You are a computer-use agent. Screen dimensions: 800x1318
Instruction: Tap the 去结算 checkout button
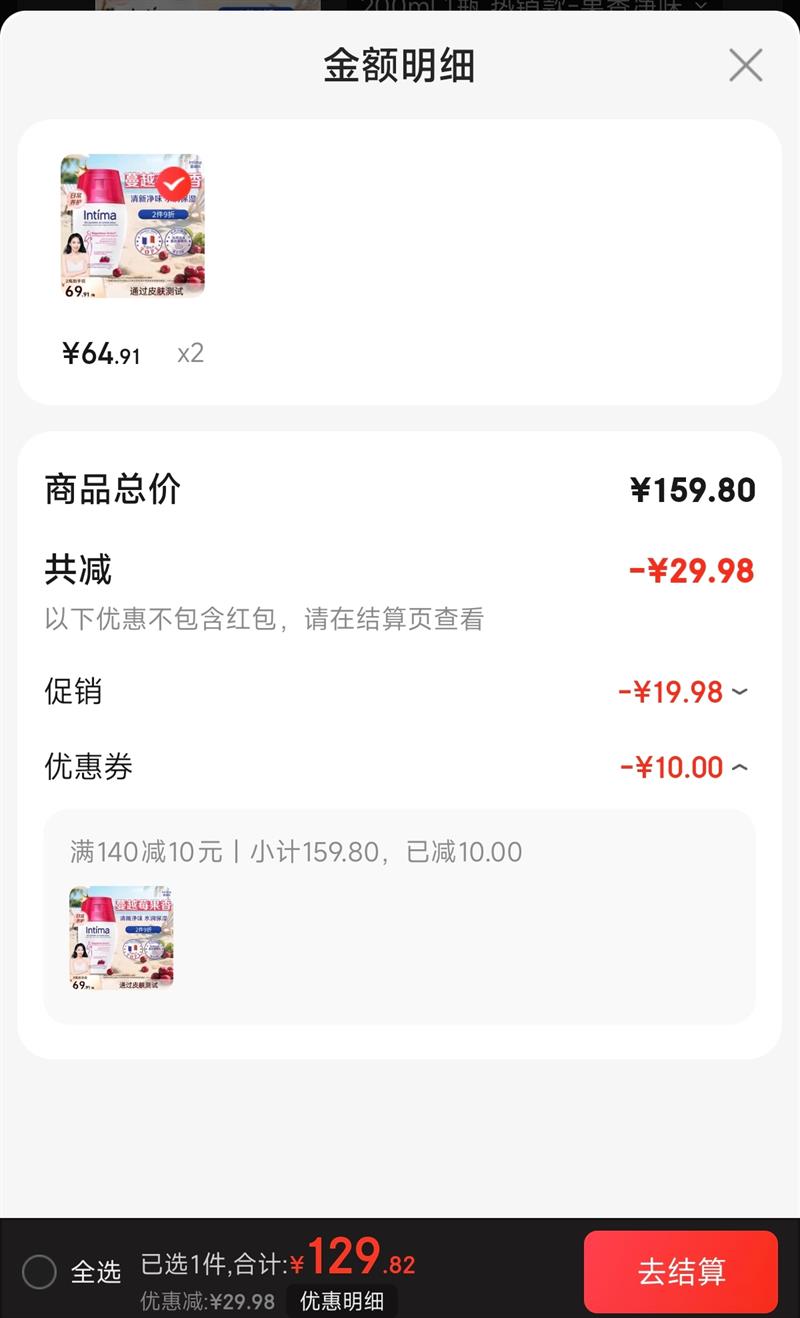click(x=680, y=1271)
